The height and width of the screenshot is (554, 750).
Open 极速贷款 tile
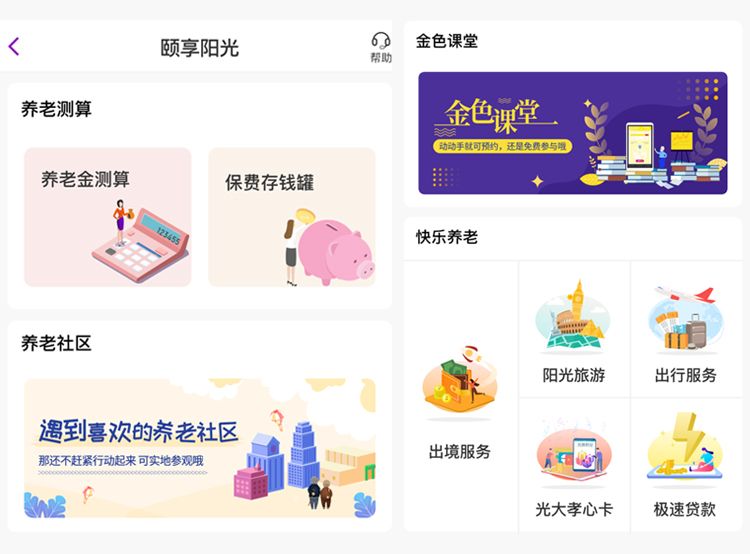coord(686,465)
